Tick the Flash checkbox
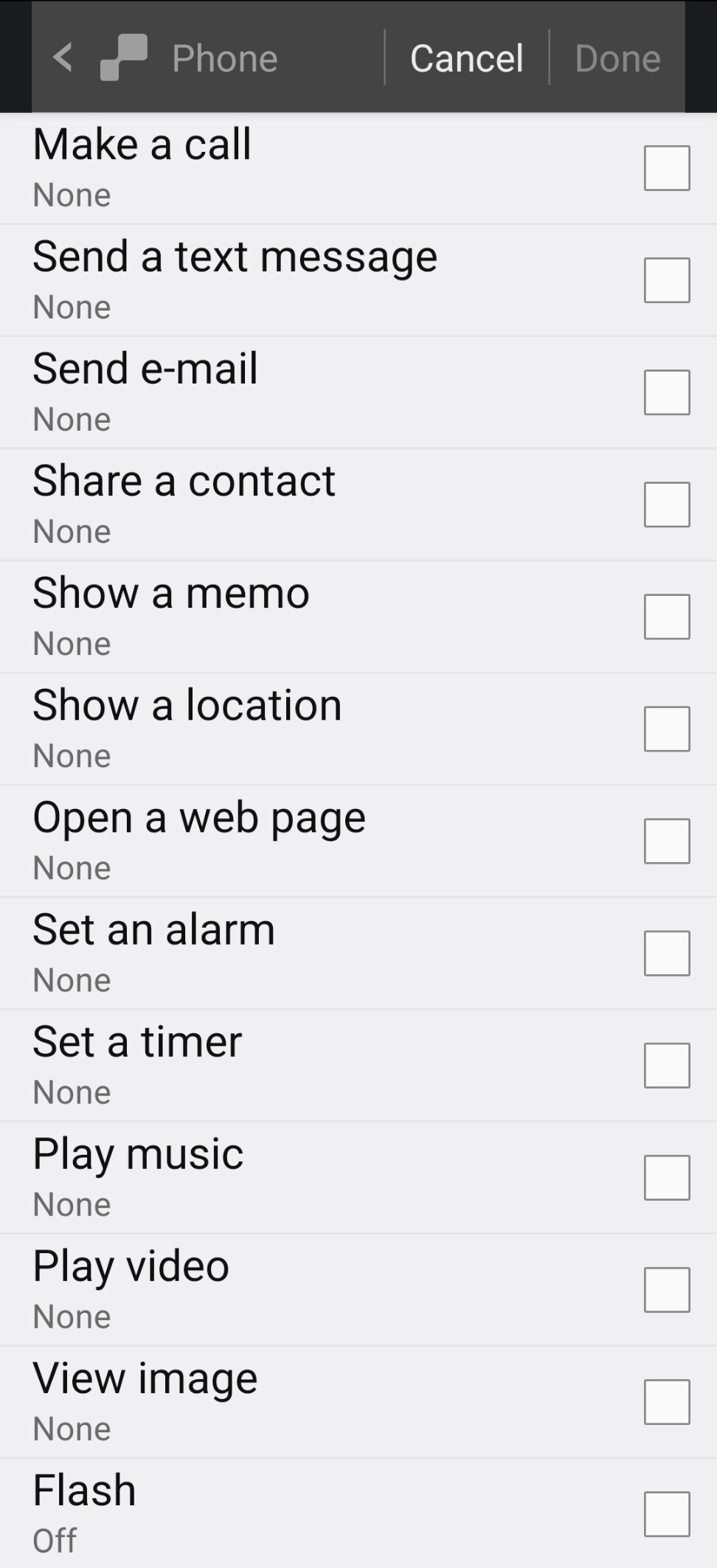Viewport: 717px width, 1568px height. pos(666,1513)
